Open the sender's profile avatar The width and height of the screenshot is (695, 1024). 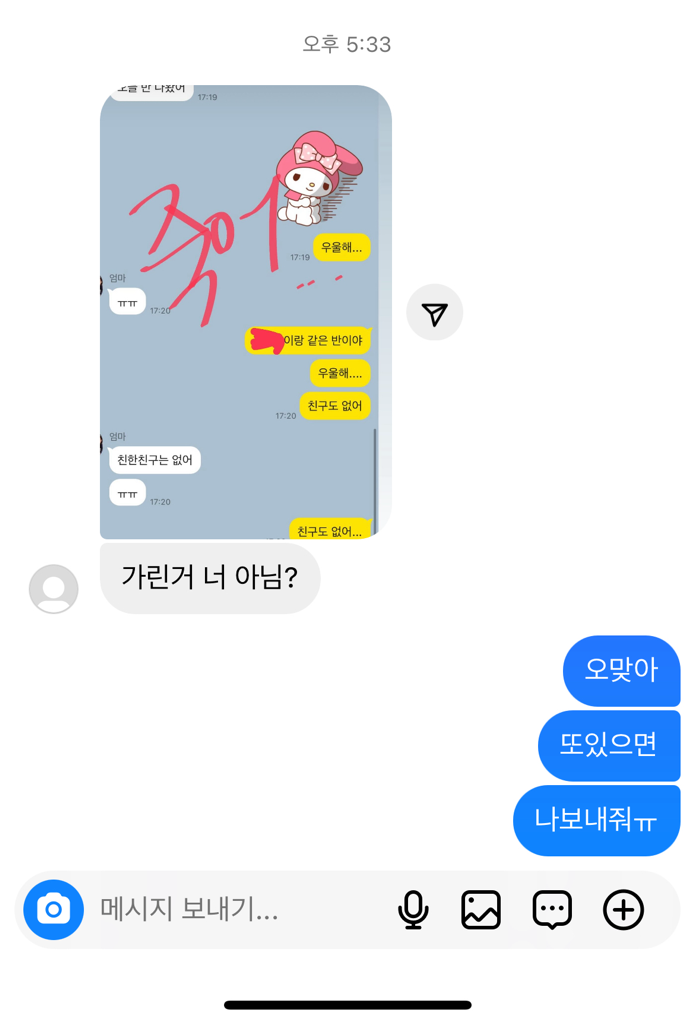click(x=54, y=589)
